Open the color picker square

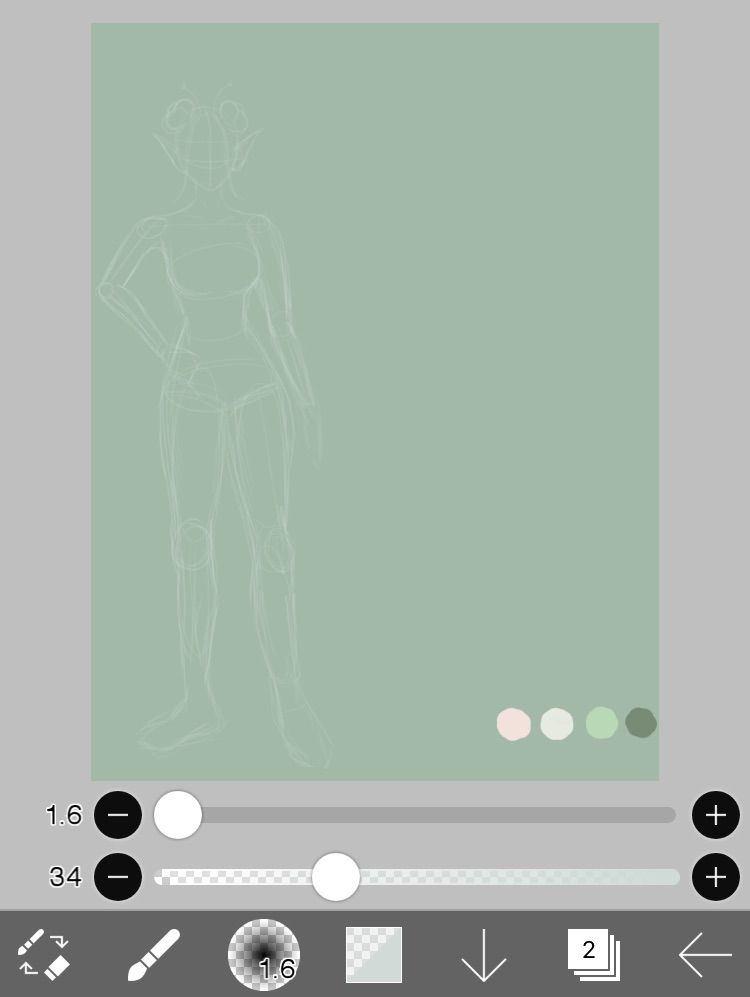click(374, 954)
